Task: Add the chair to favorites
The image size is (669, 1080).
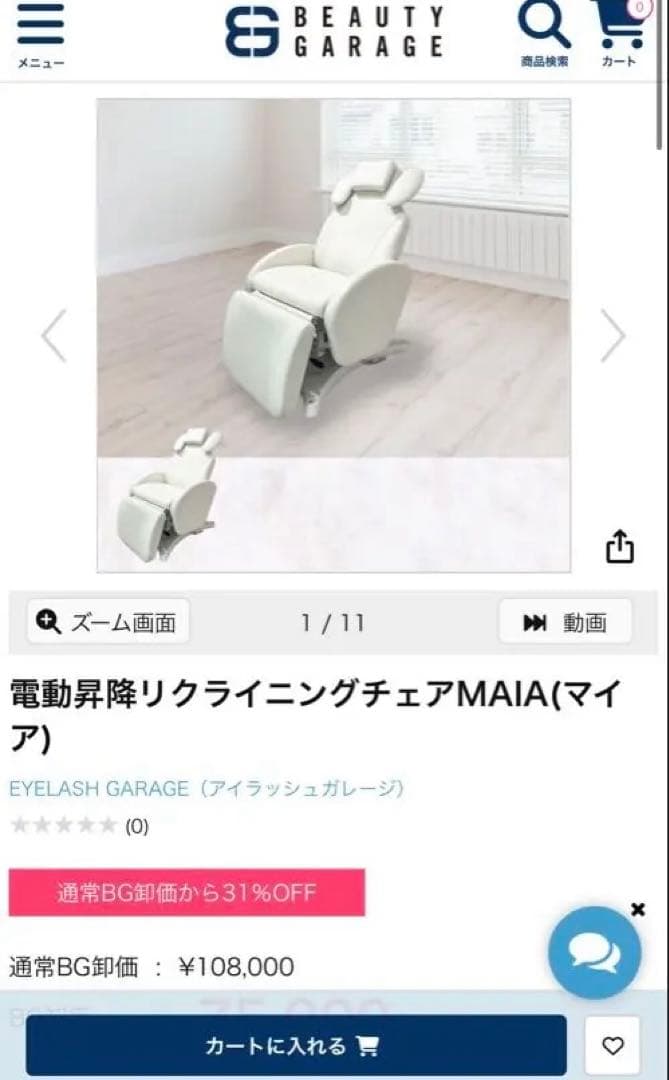Action: coord(613,1046)
